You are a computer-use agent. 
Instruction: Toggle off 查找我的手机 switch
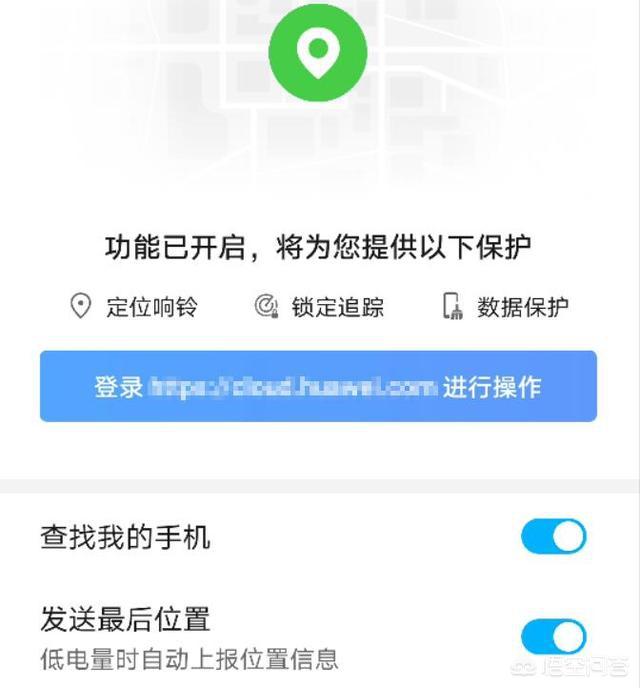[553, 537]
